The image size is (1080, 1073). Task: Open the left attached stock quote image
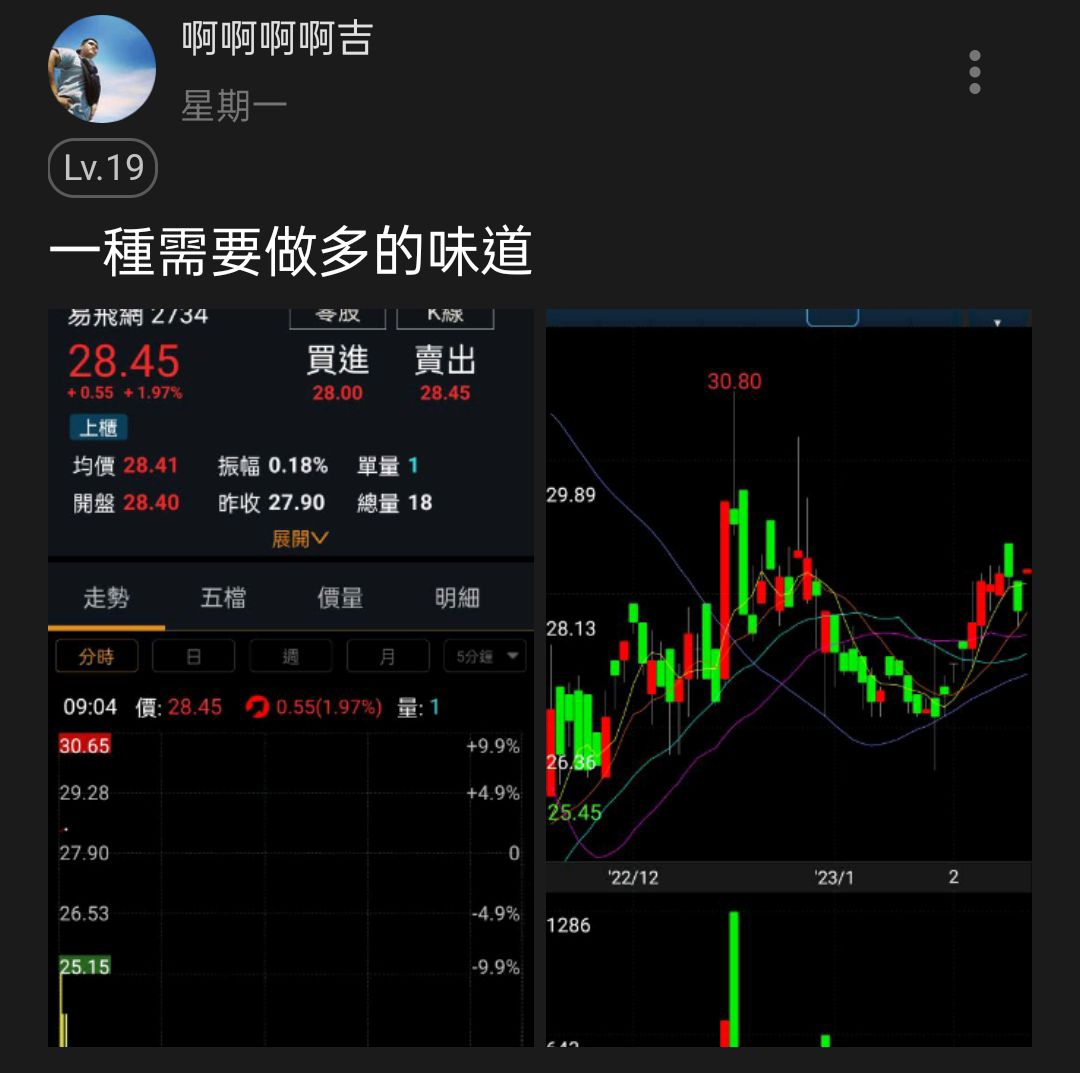[x=290, y=678]
